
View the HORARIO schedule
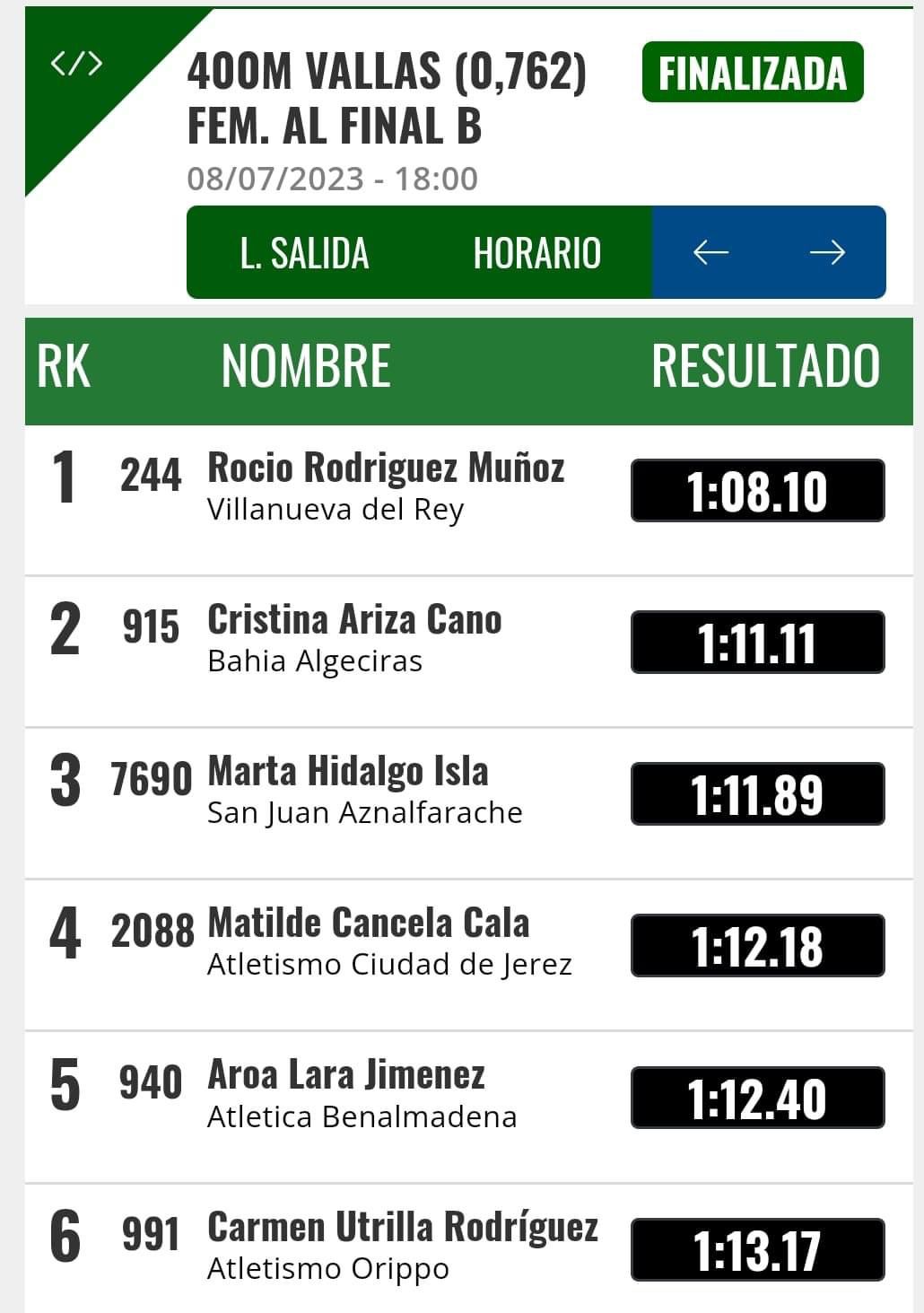tap(536, 253)
